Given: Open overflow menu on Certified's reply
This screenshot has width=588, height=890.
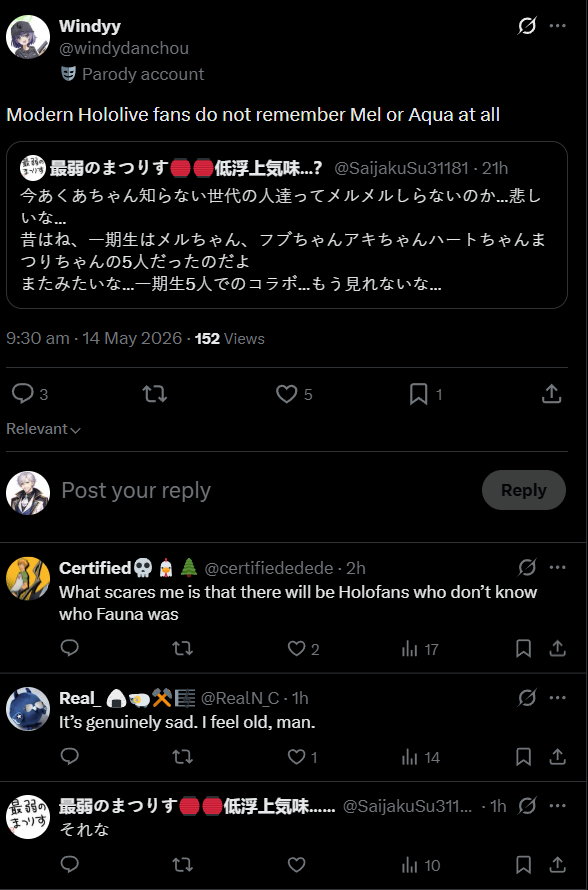Looking at the screenshot, I should point(557,568).
